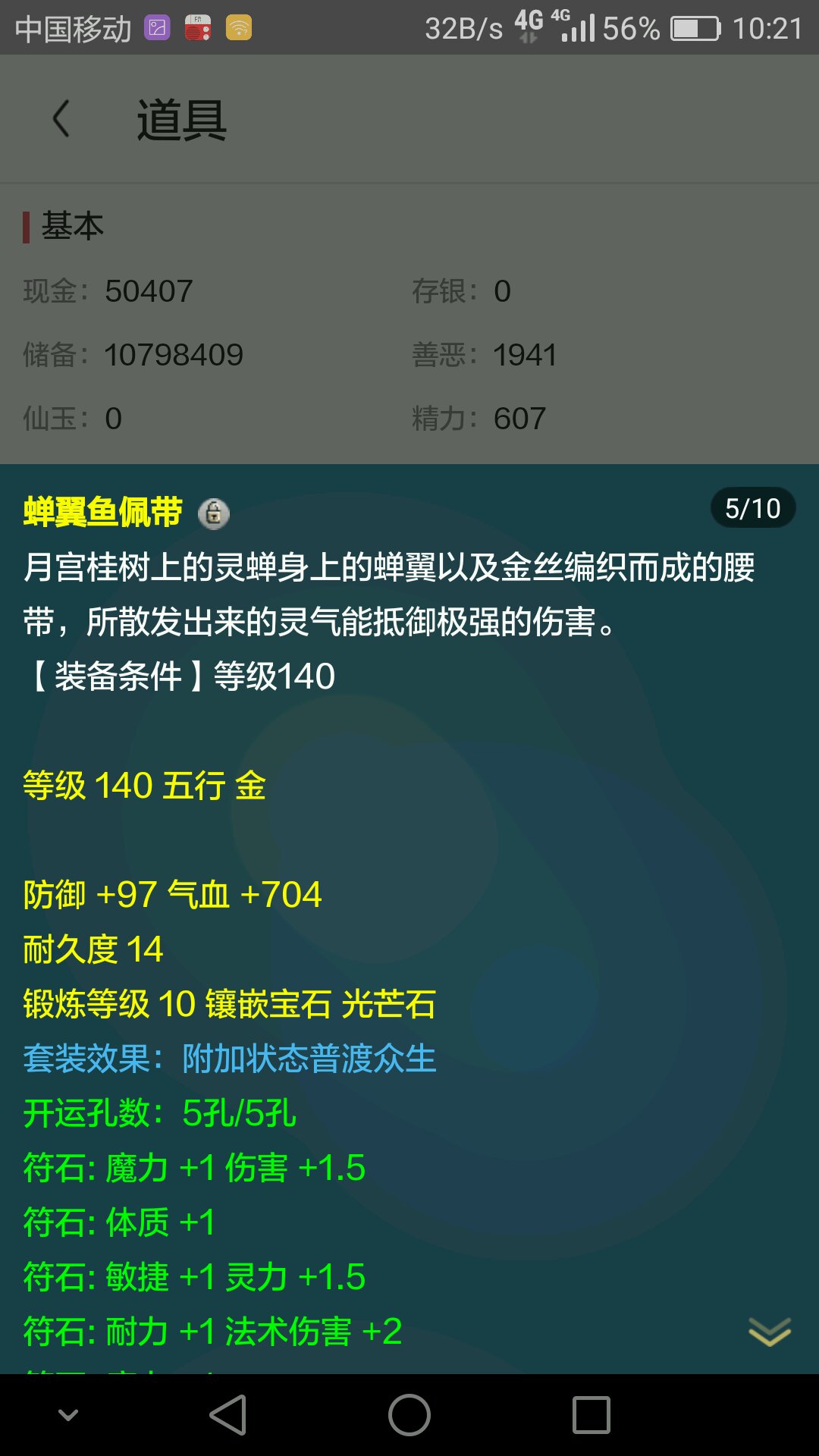The width and height of the screenshot is (819, 1456).
Task: Tap the system back button
Action: click(228, 1415)
